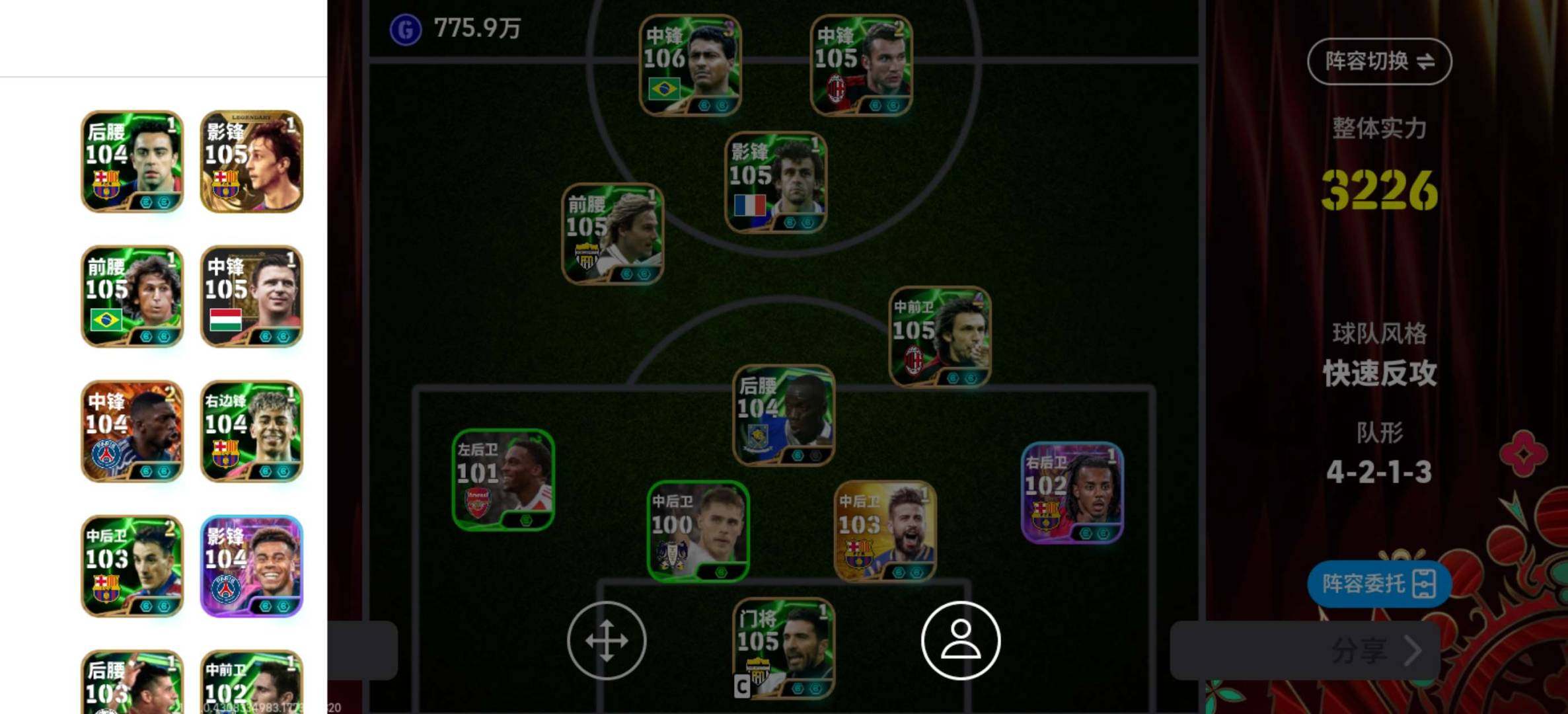Open the player profile icon

tap(960, 641)
